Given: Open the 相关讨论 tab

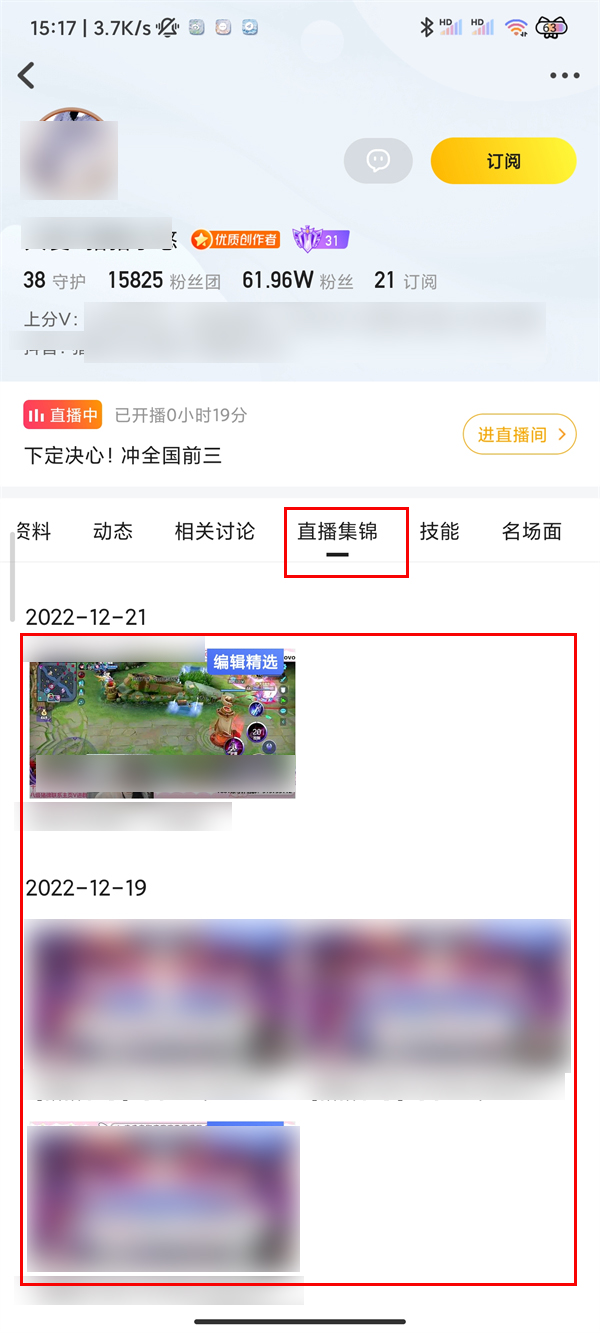Looking at the screenshot, I should [214, 531].
